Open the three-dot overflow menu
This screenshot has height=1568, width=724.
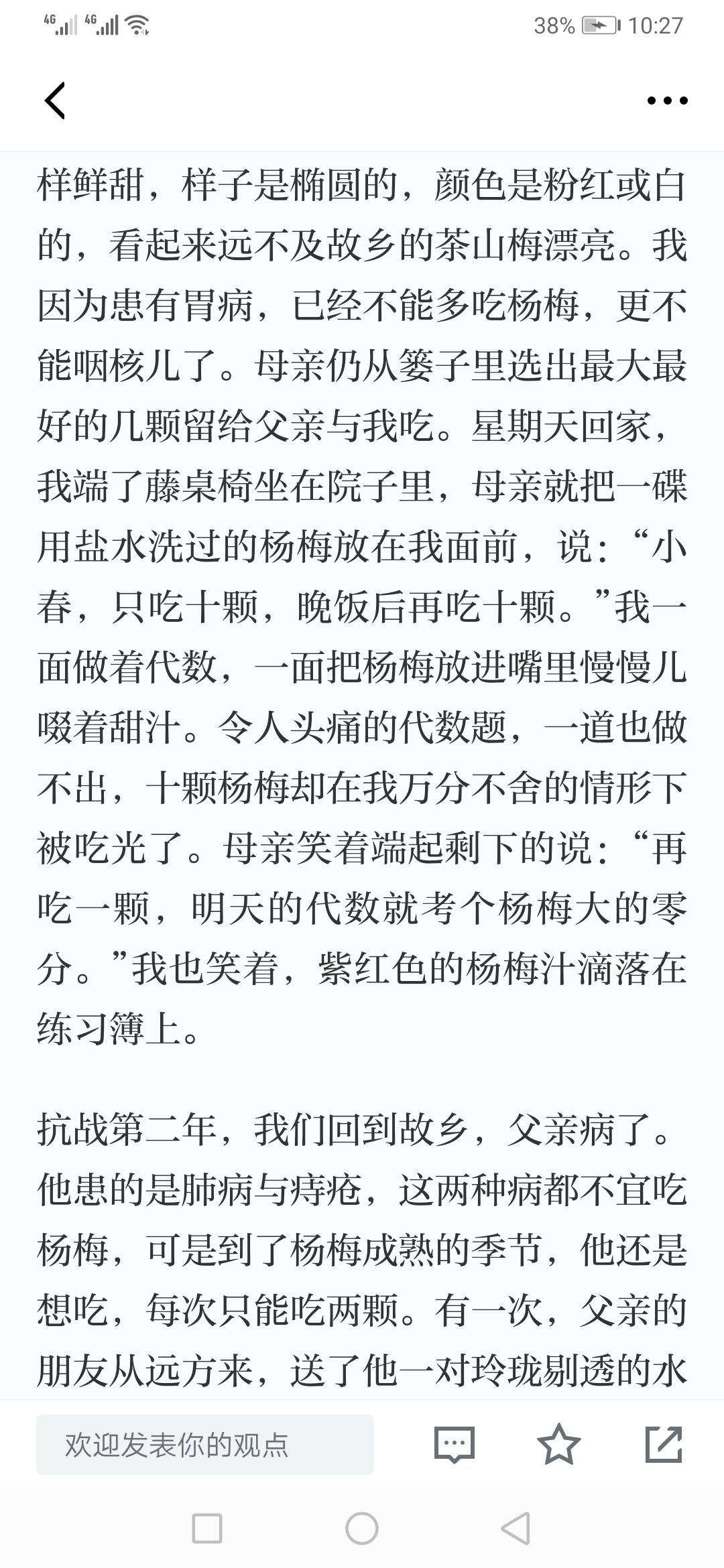pyautogui.click(x=667, y=101)
